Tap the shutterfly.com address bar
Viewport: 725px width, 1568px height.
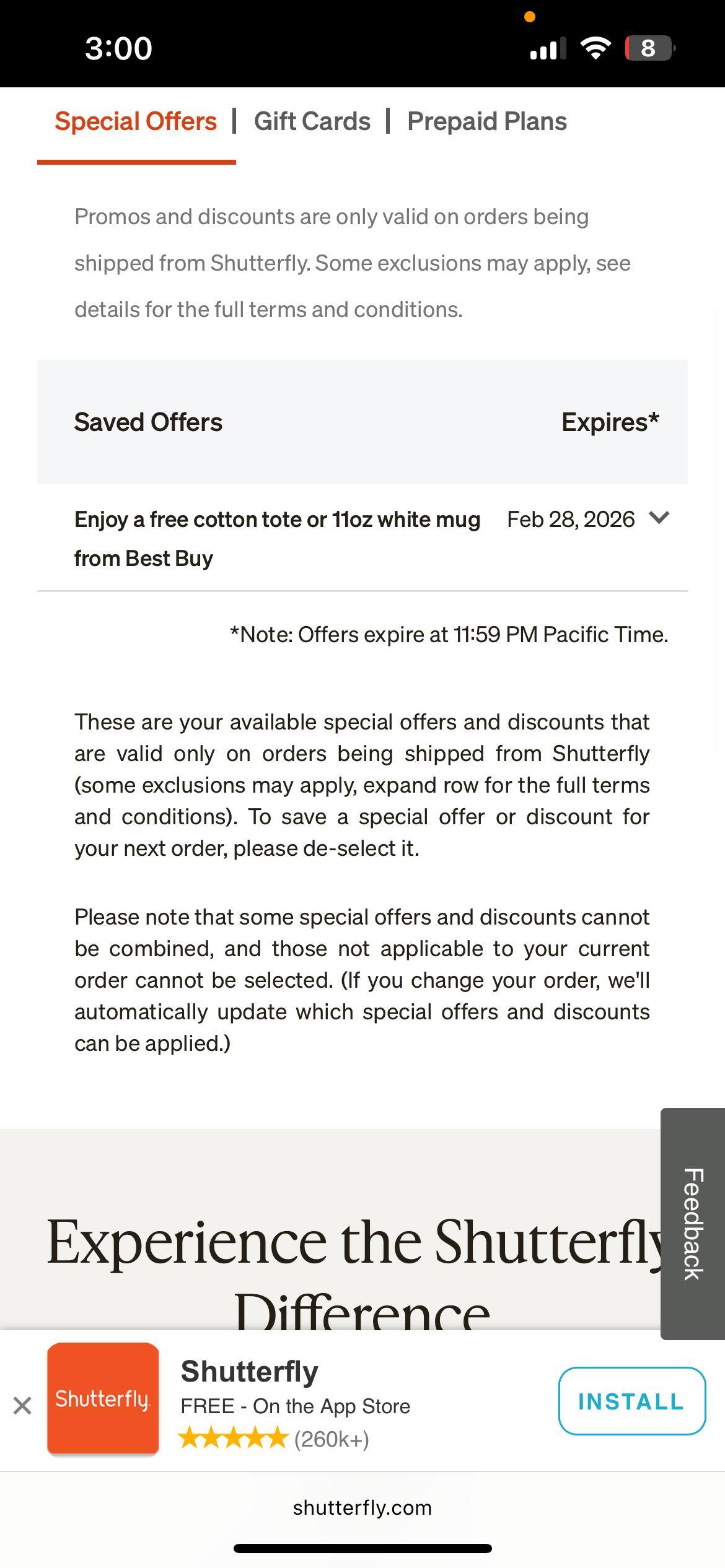pos(362,1508)
